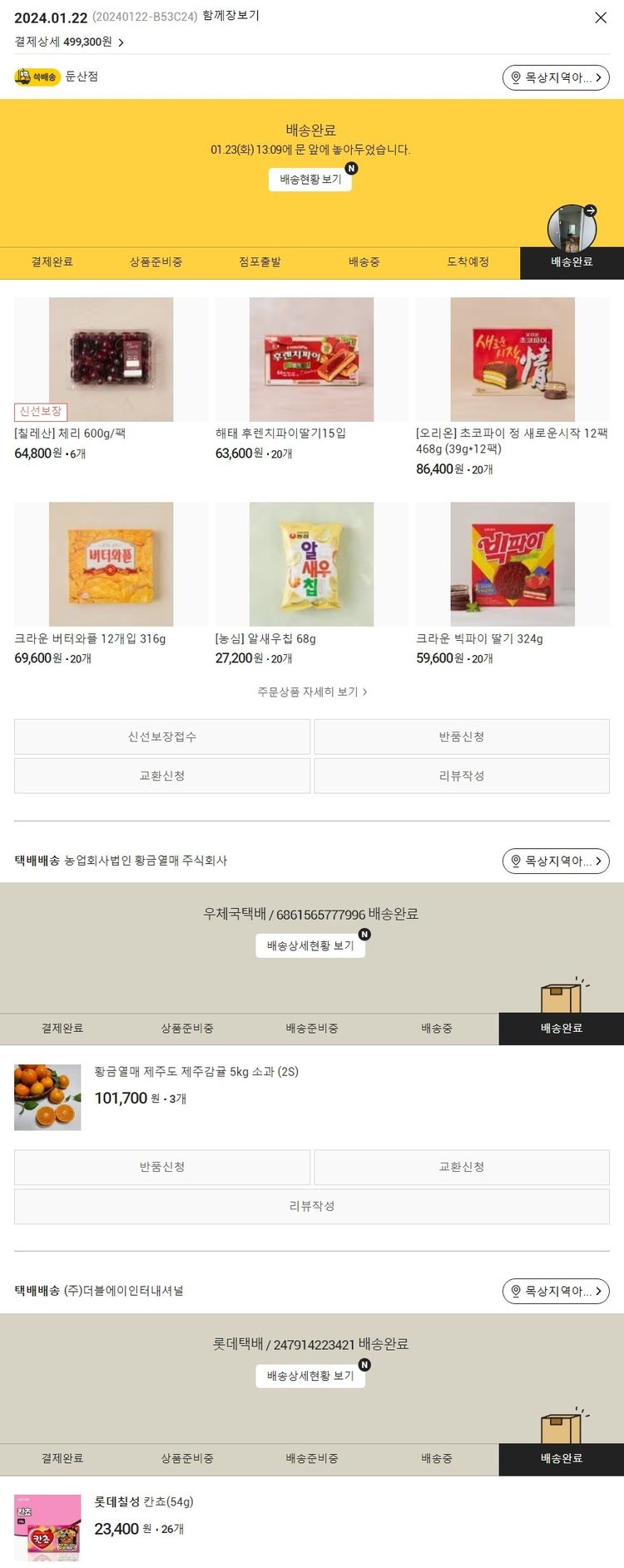View 오리온 초코파이 정 product
Viewport: 624px width, 1568px height.
click(513, 360)
